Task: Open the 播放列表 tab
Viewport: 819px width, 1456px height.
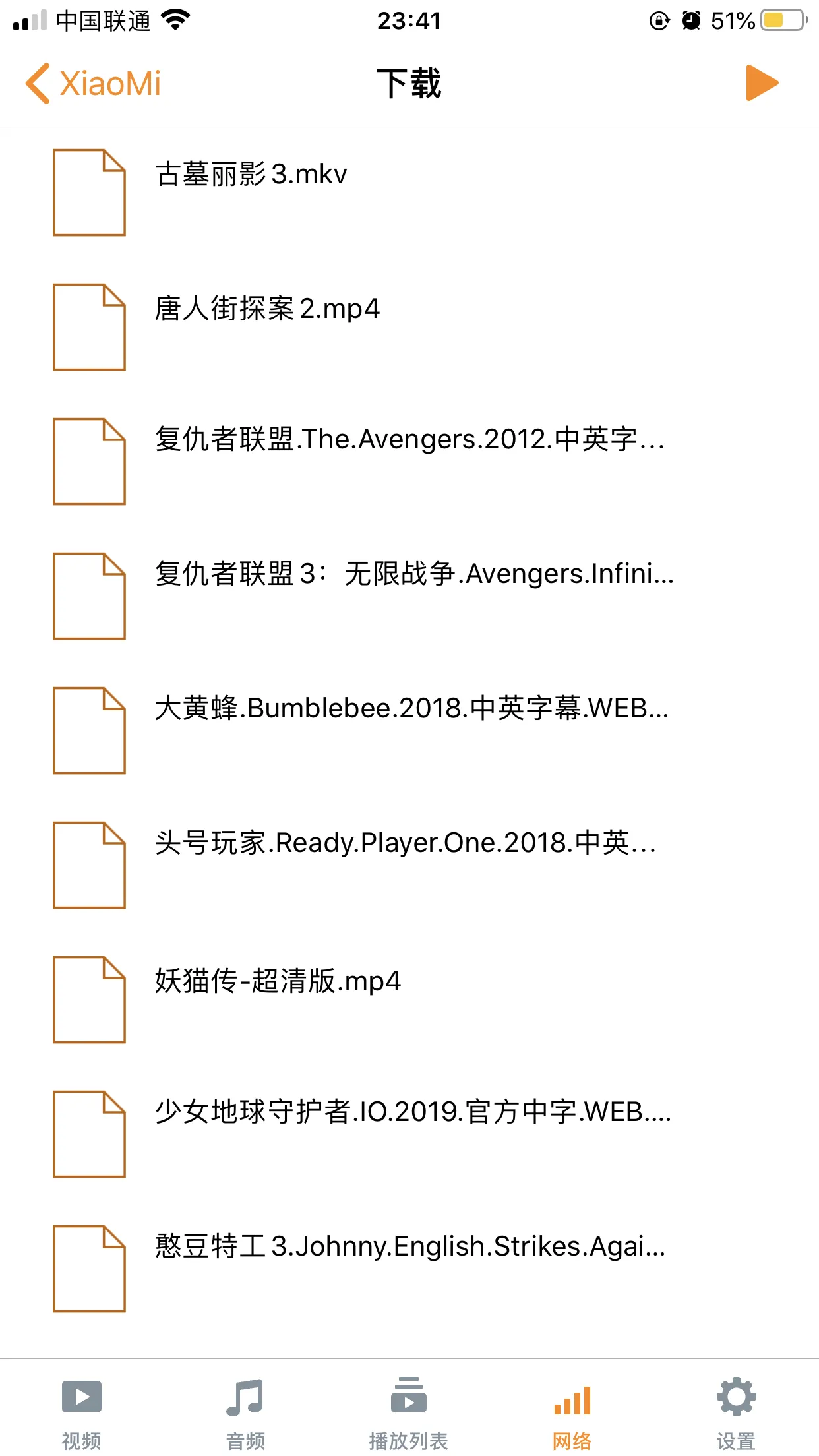Action: point(409,1411)
